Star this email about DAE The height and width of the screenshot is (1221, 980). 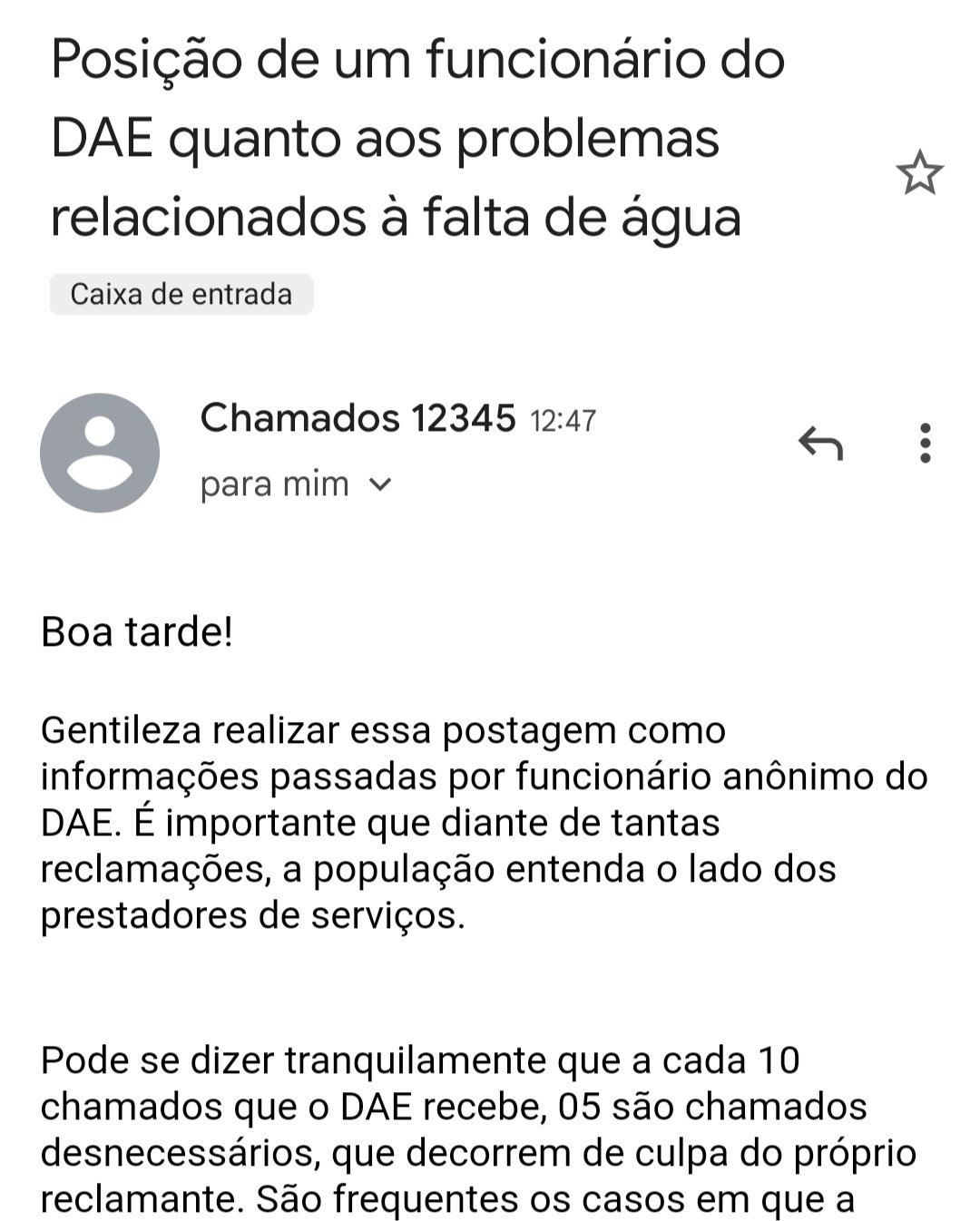919,172
